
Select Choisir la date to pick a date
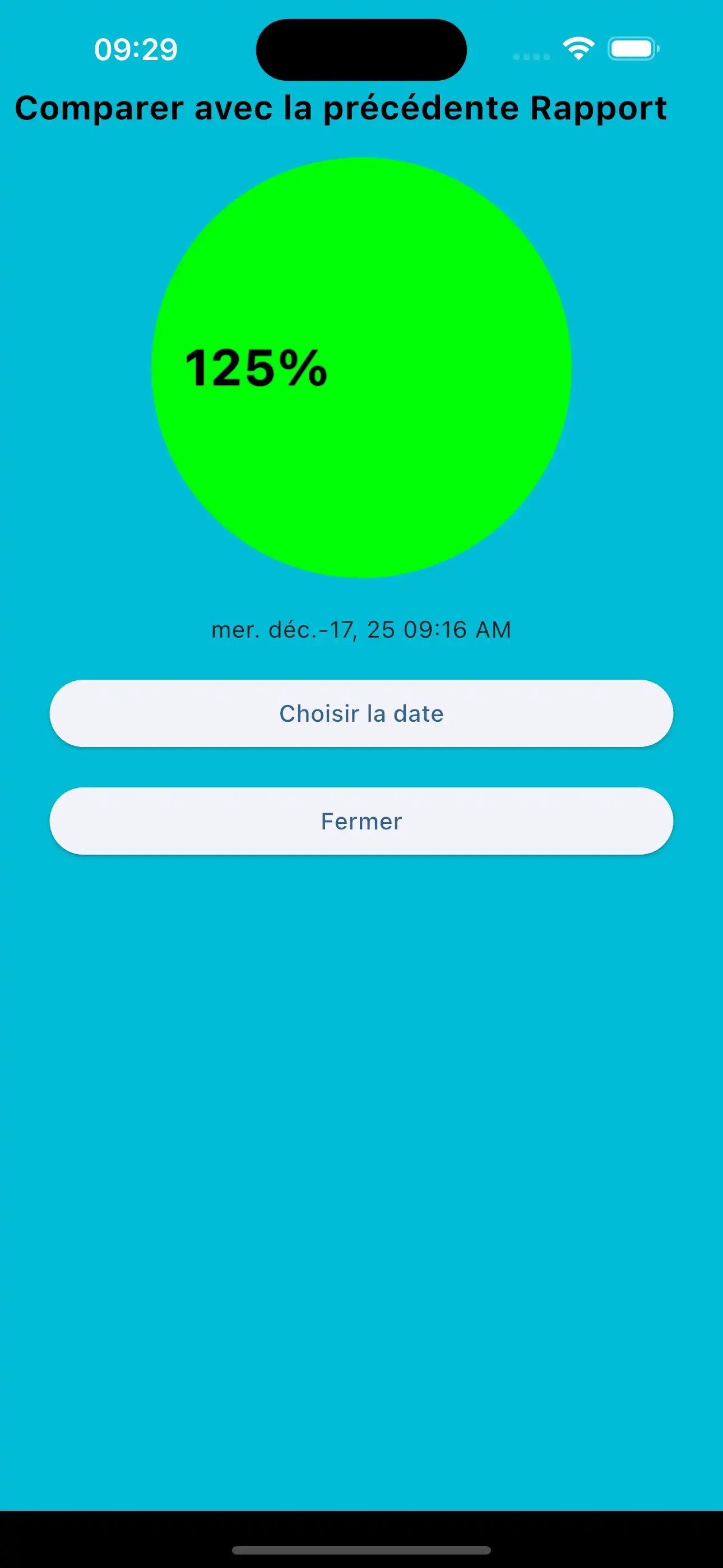(x=361, y=713)
